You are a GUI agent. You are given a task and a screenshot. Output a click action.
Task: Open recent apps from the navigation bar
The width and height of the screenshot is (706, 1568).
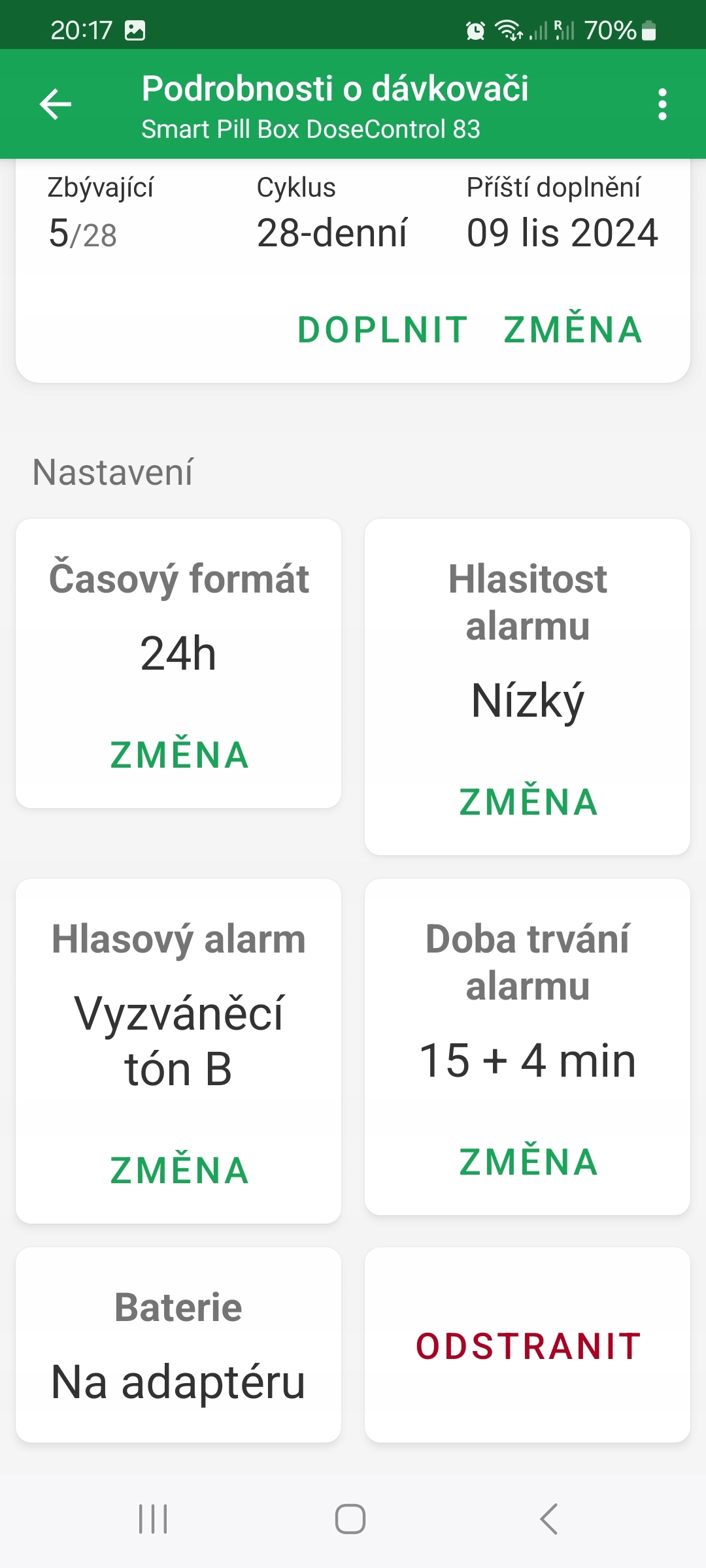tap(153, 1519)
